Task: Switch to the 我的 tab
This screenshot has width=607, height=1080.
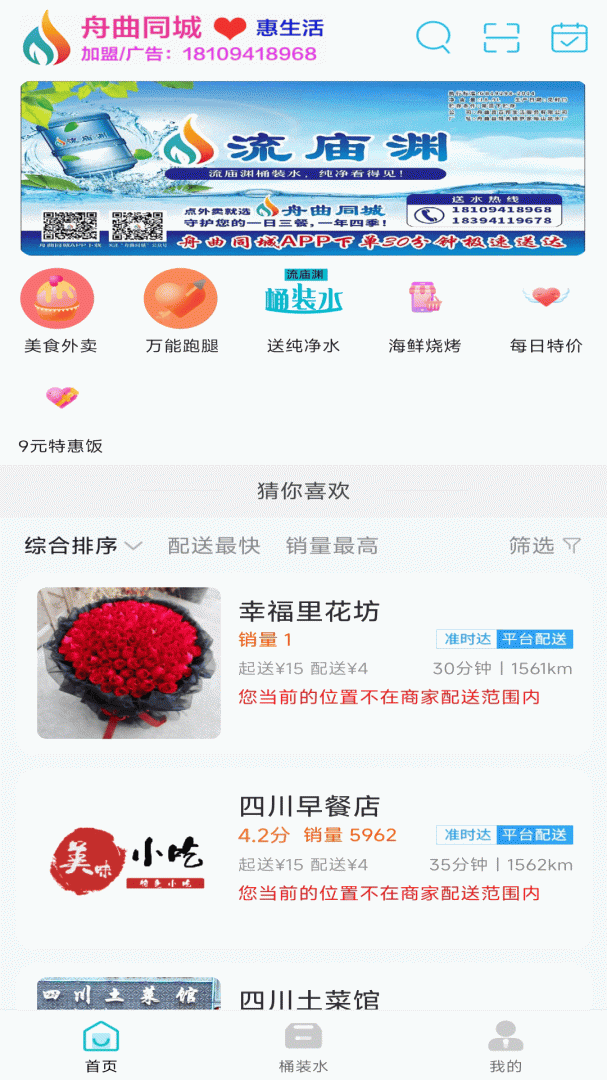Action: [x=505, y=1047]
